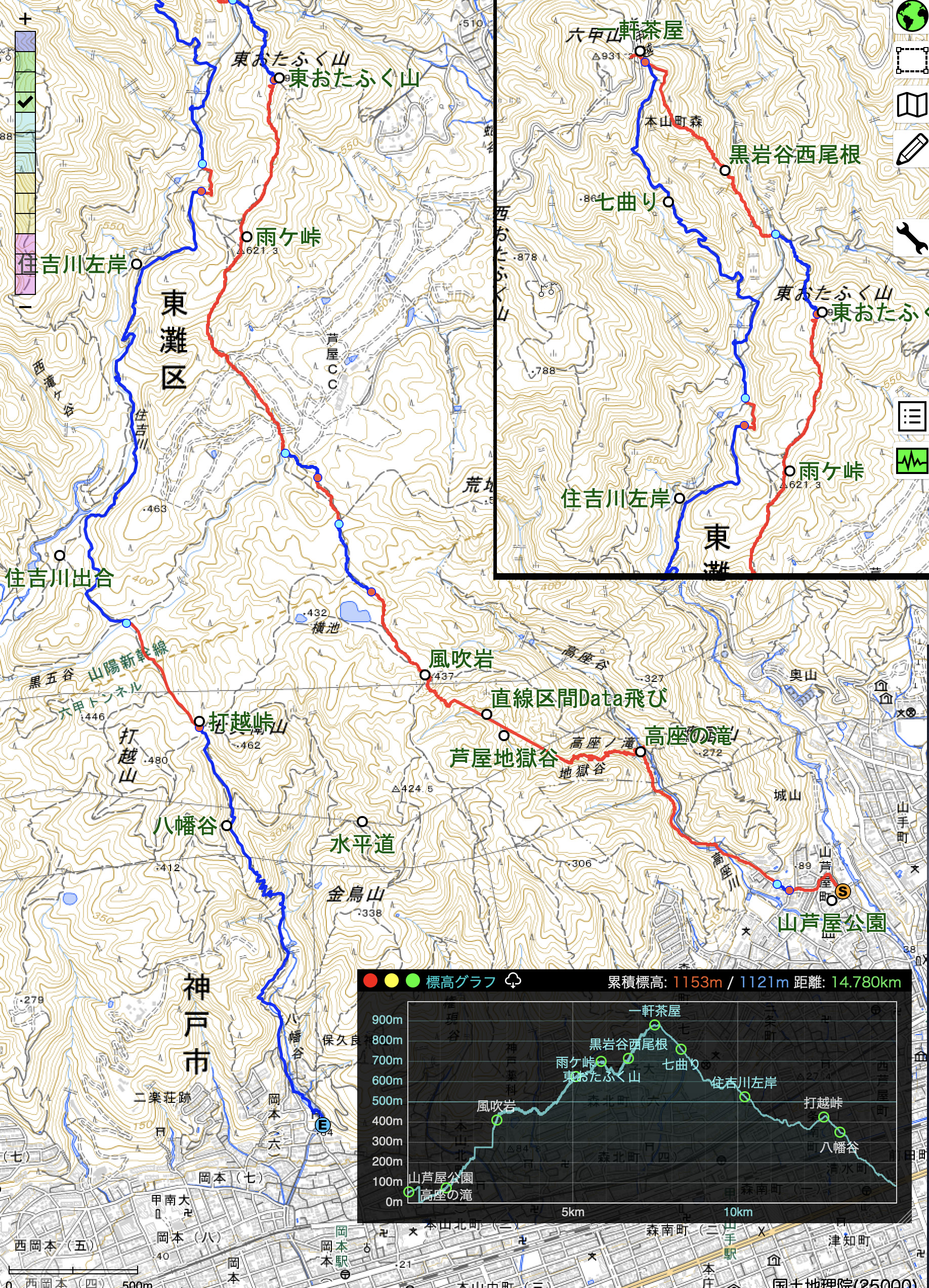This screenshot has width=929, height=1288.
Task: Tap the orange S start marker
Action: click(x=842, y=891)
